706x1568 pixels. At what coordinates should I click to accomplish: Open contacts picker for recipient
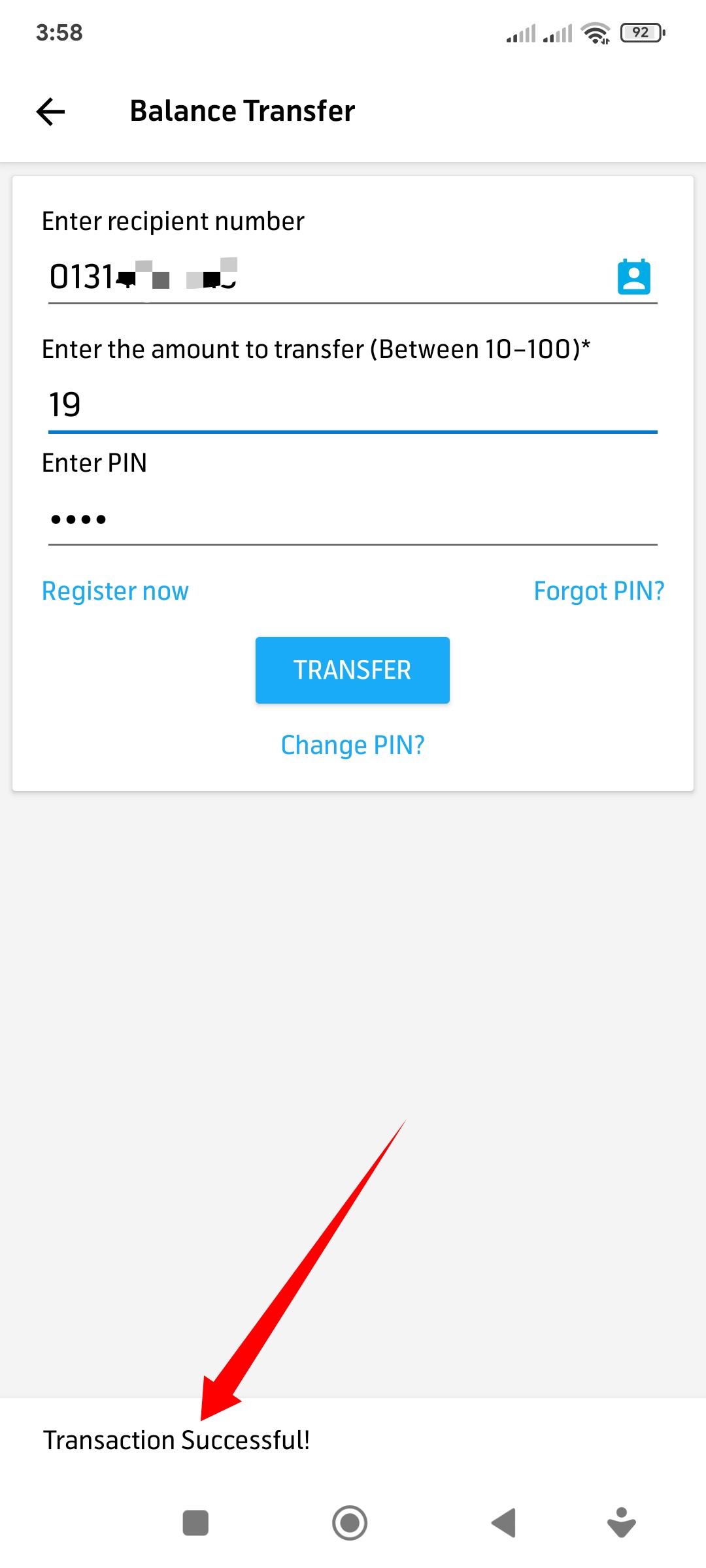coord(633,277)
